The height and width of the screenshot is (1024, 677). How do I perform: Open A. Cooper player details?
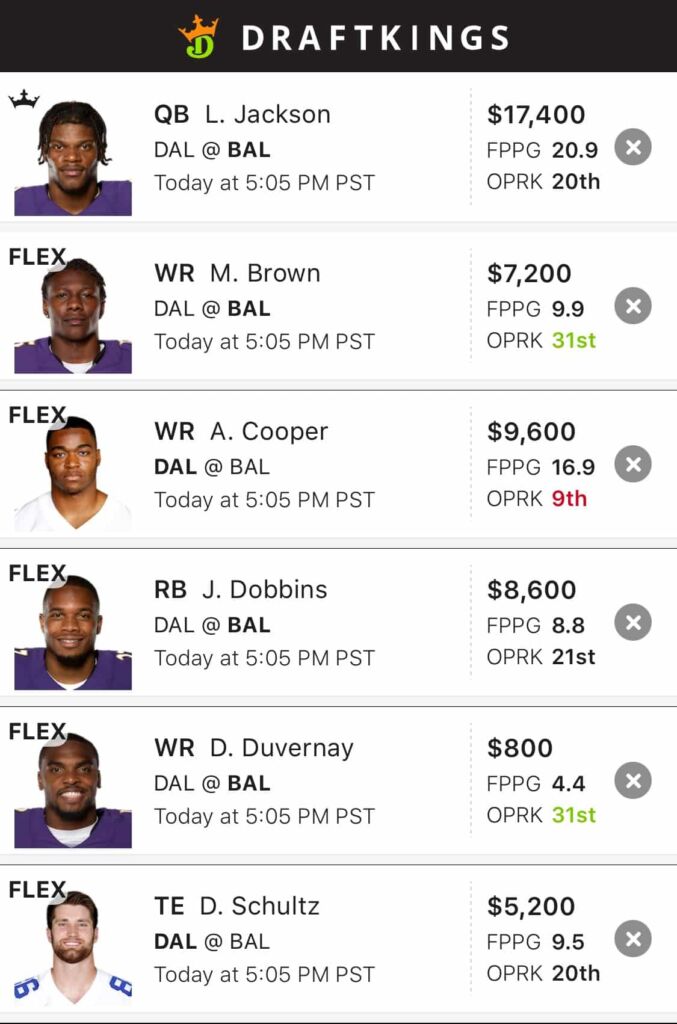point(268,432)
